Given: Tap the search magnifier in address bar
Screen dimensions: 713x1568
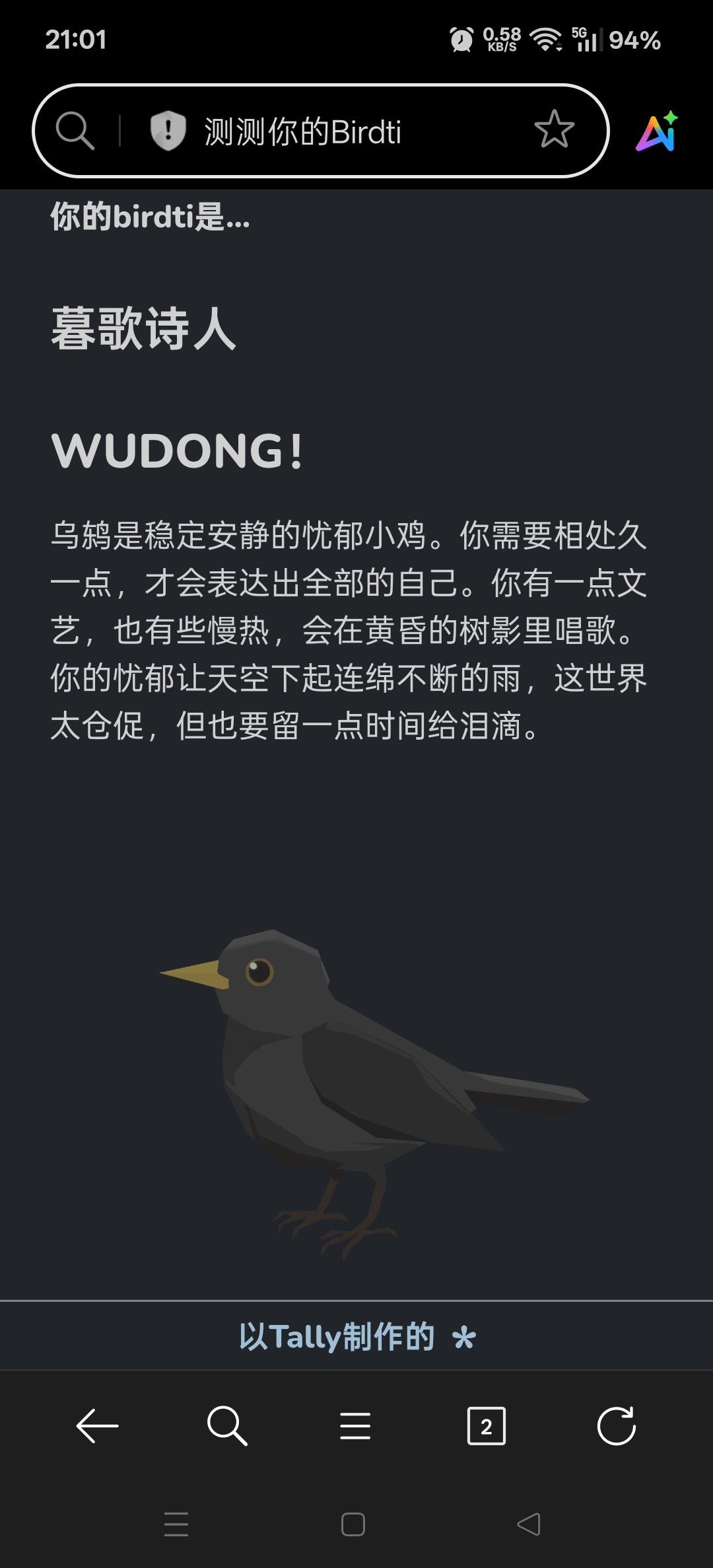Looking at the screenshot, I should (75, 130).
